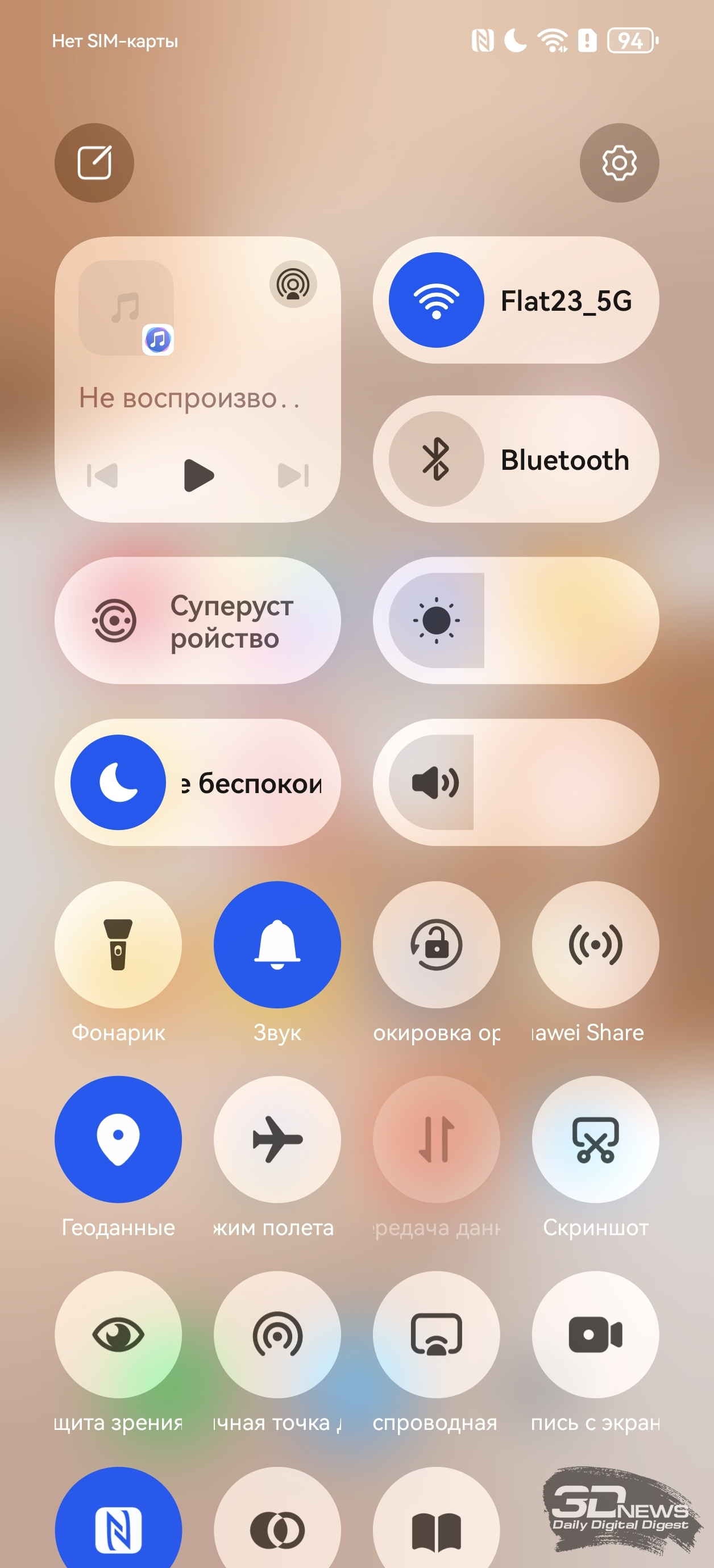714x1568 pixels.
Task: Toggle the NFC tile off
Action: click(118, 1522)
